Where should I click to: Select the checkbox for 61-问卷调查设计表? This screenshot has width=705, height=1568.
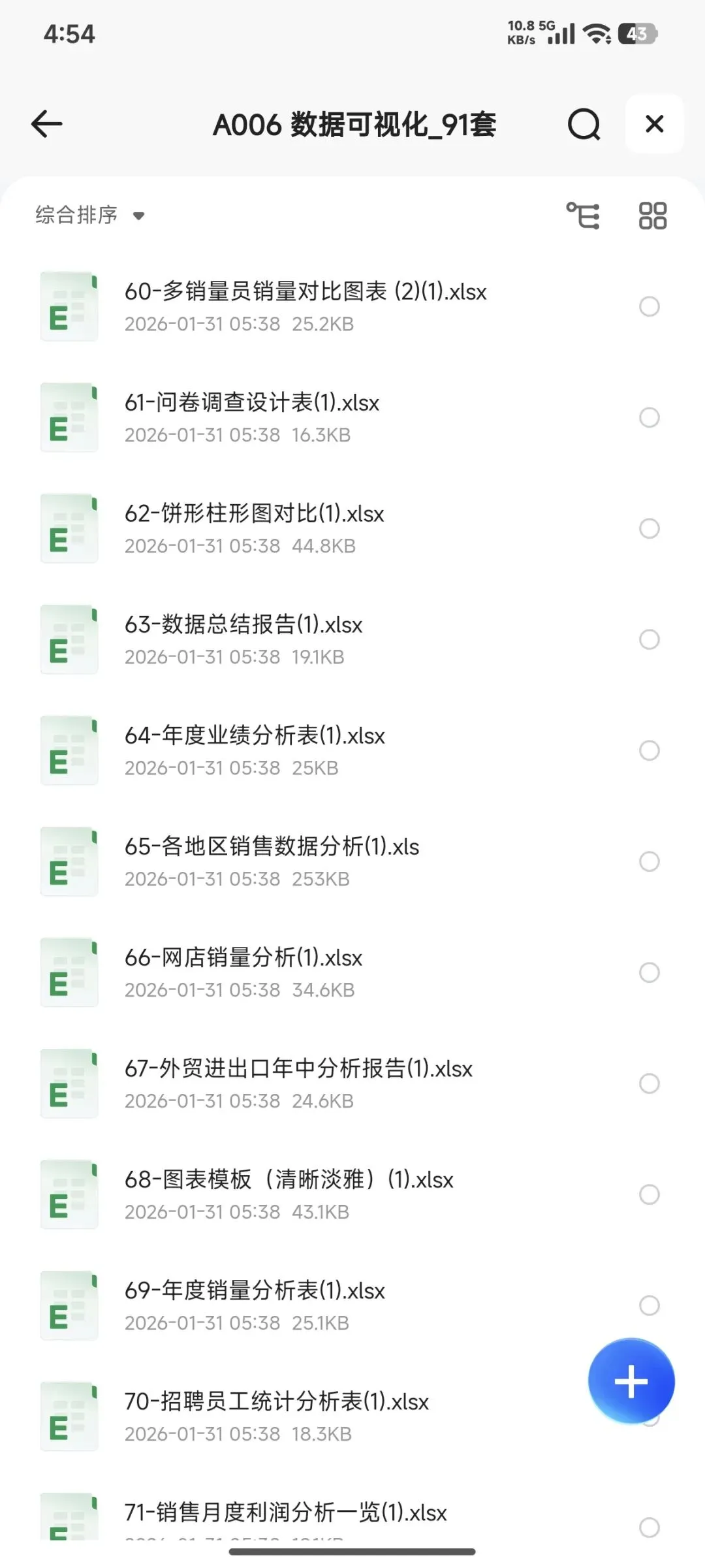click(649, 417)
